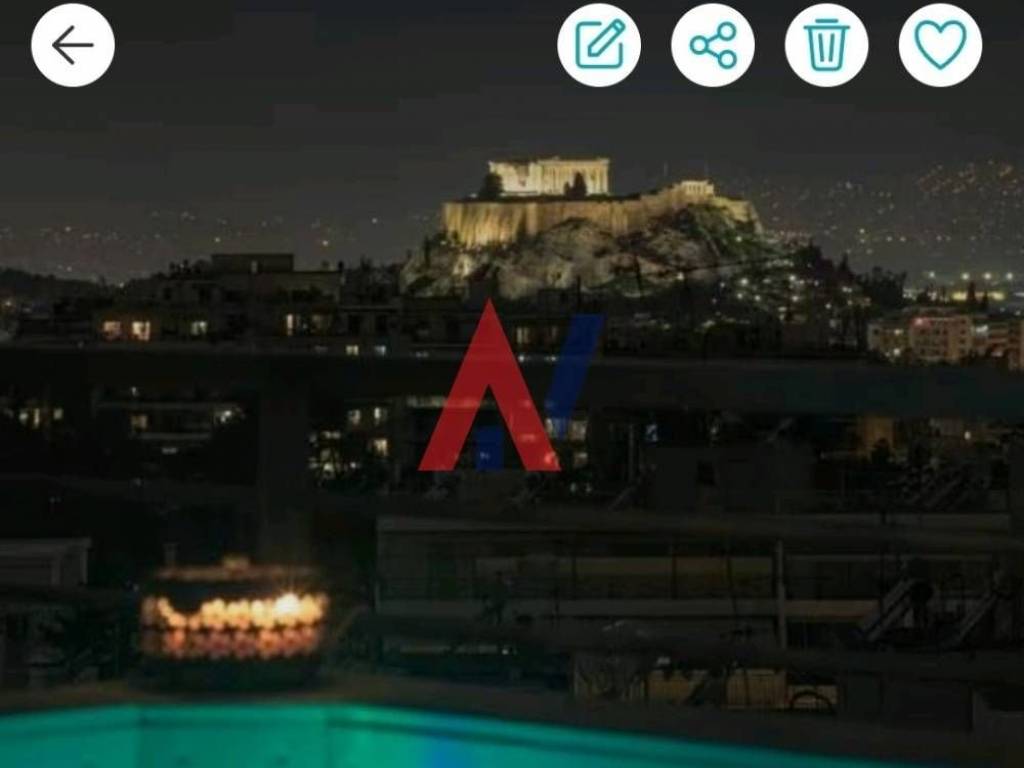Open the Acropolis night photo full screen

click(x=512, y=420)
